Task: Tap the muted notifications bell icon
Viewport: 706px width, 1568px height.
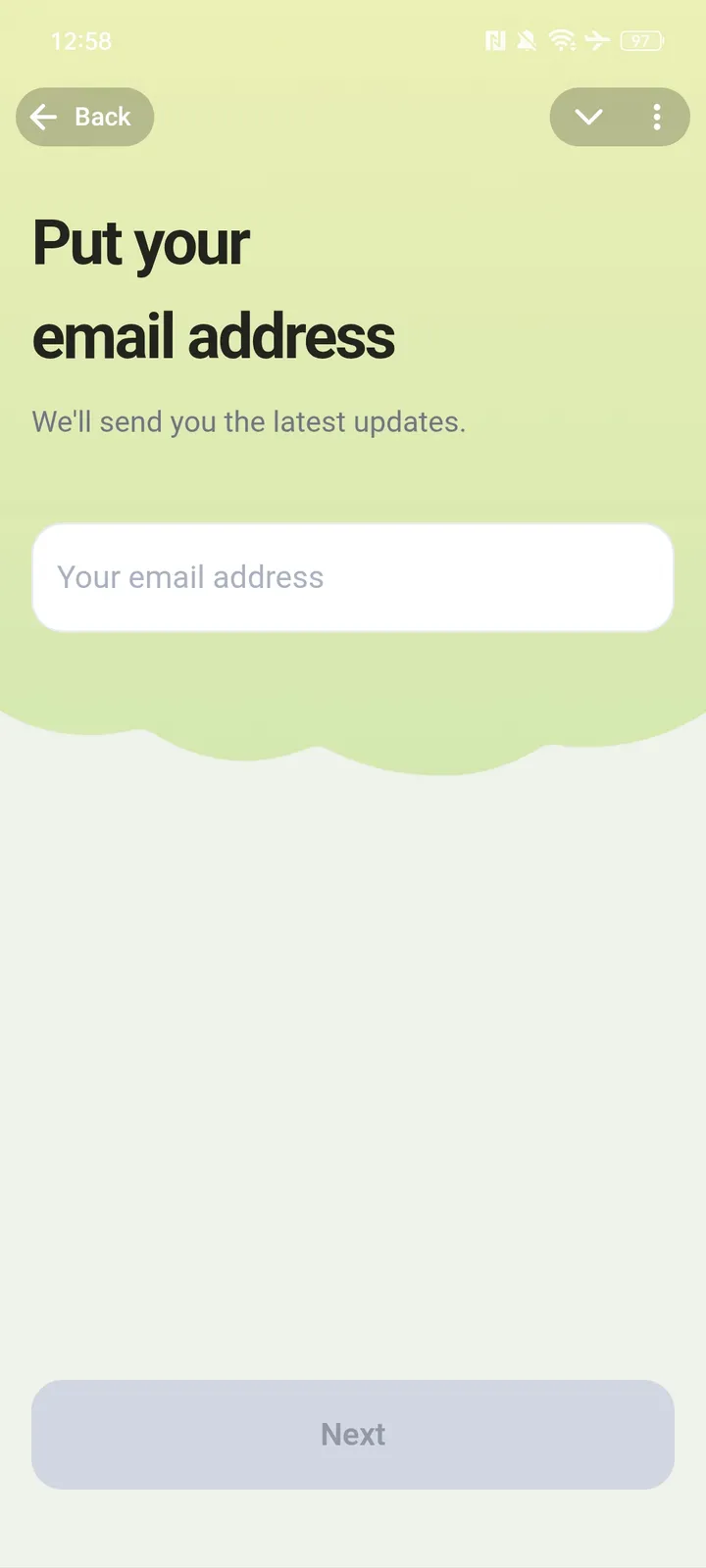Action: point(527,41)
